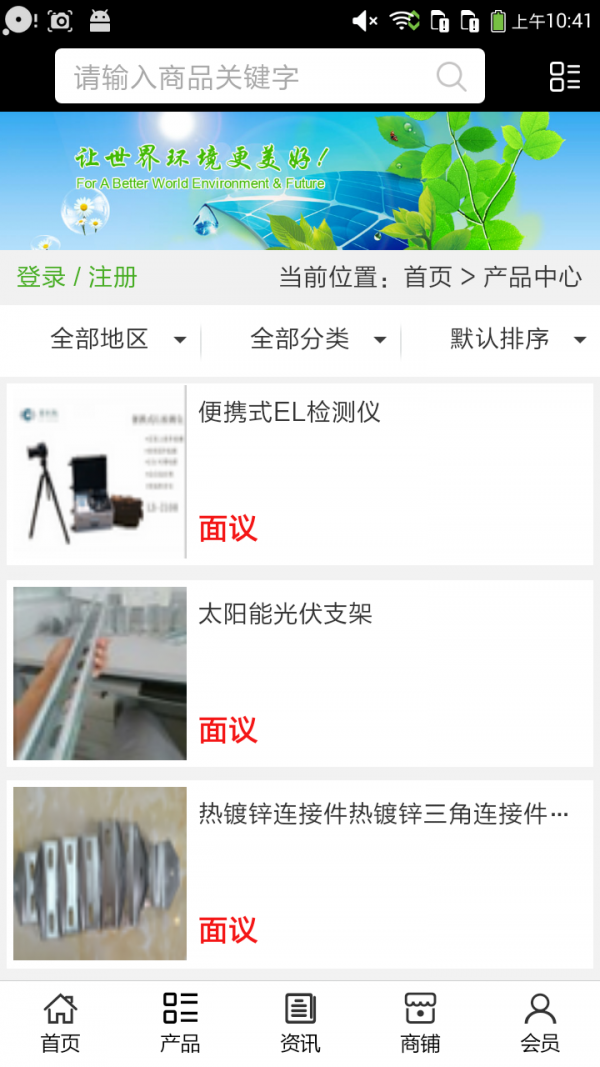Open the 登录 / 注册 link
This screenshot has width=600, height=1067.
click(x=77, y=277)
